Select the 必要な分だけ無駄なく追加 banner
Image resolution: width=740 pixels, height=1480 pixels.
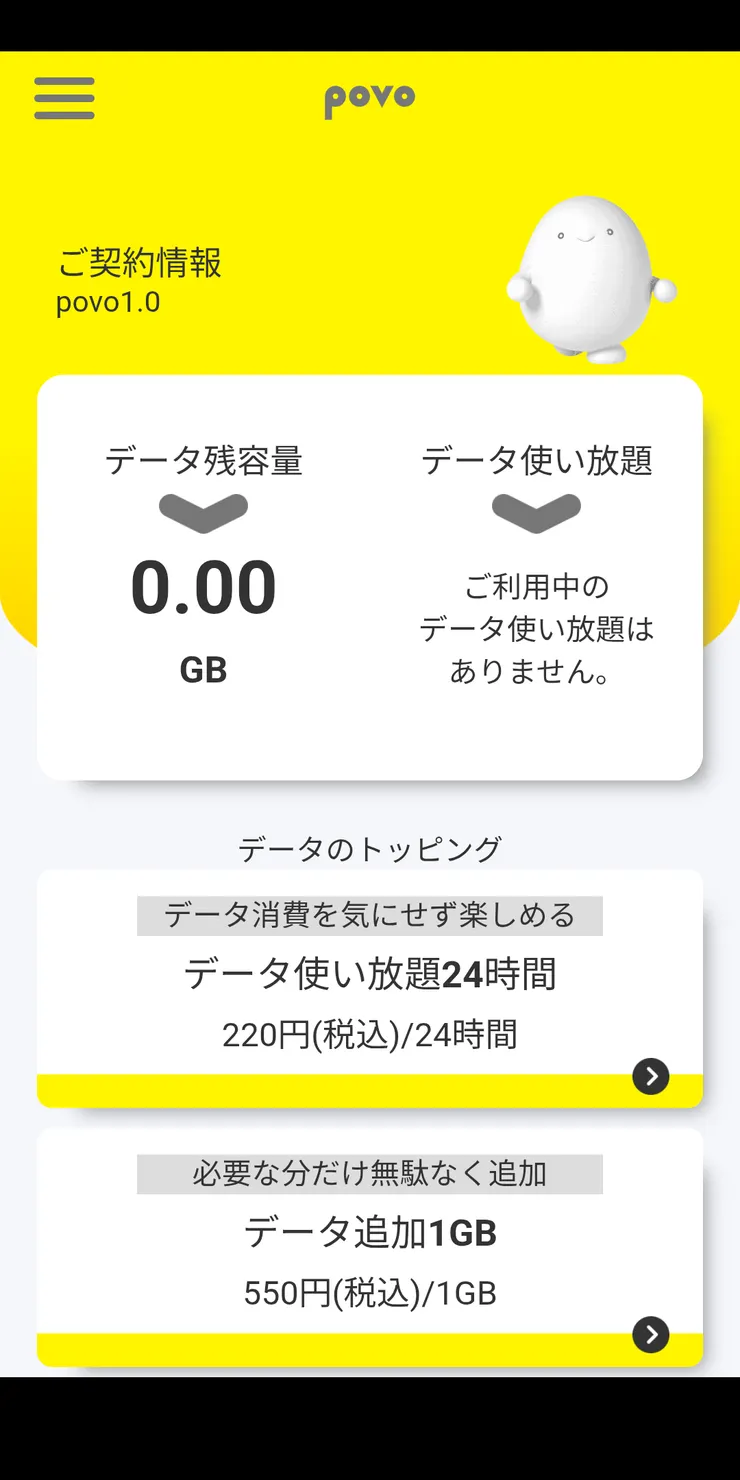(x=370, y=1175)
